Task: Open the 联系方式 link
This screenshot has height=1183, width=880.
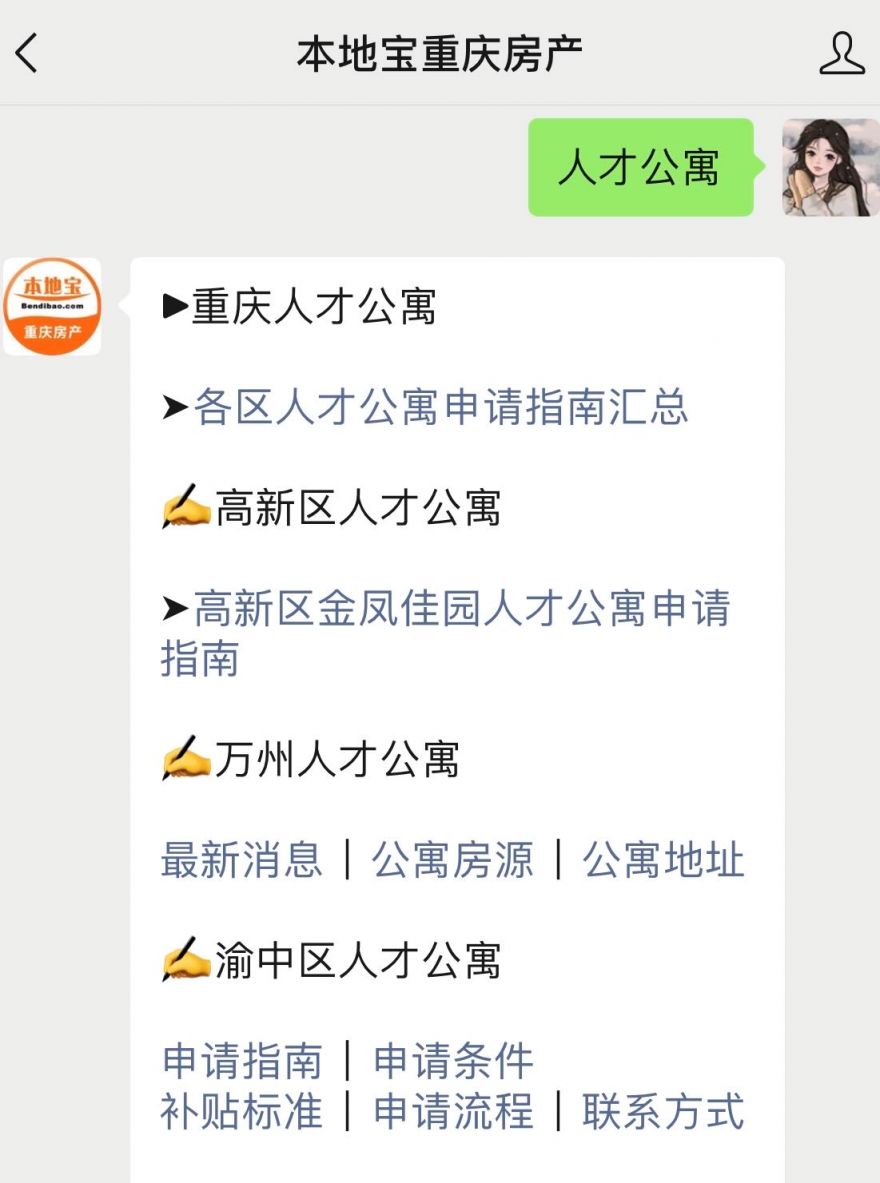Action: (663, 1111)
